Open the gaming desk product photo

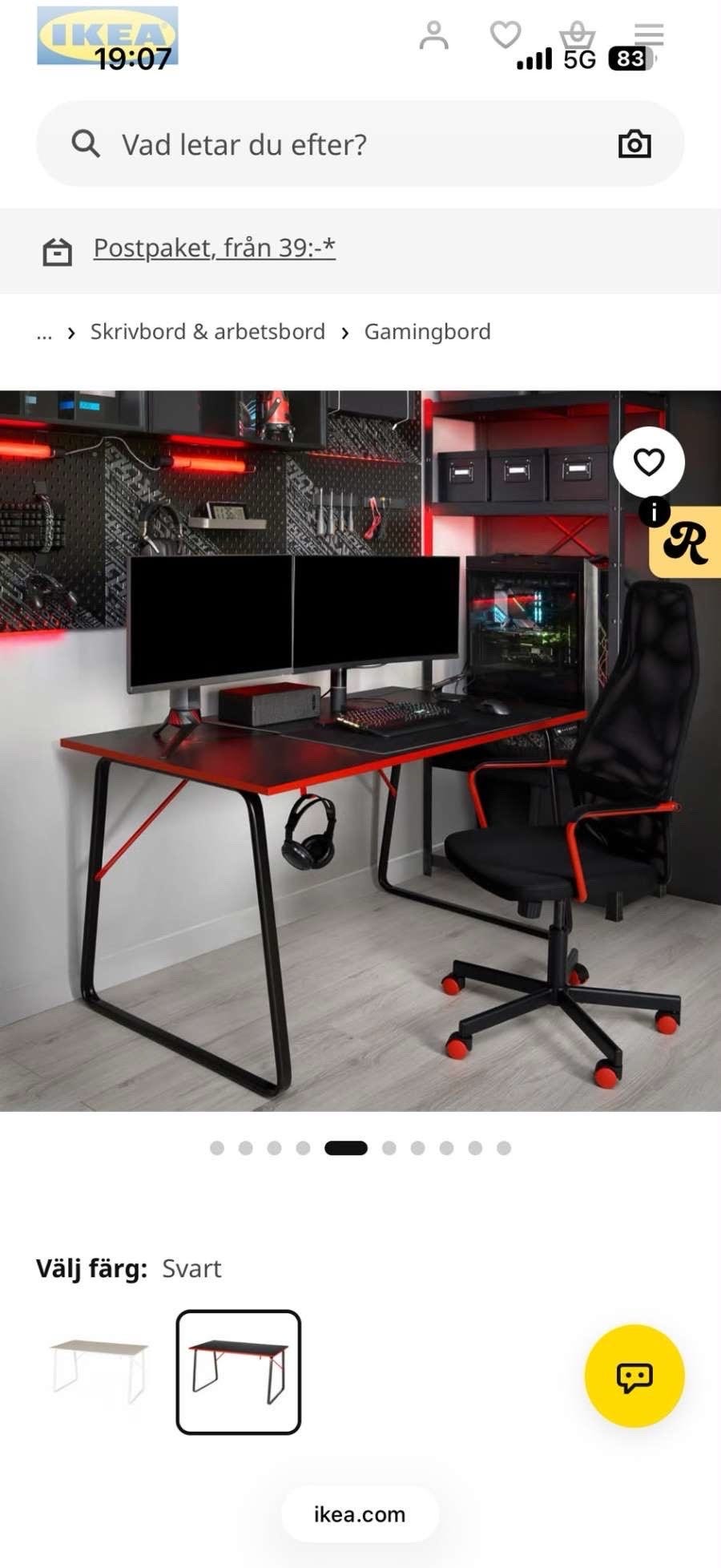coord(360,750)
